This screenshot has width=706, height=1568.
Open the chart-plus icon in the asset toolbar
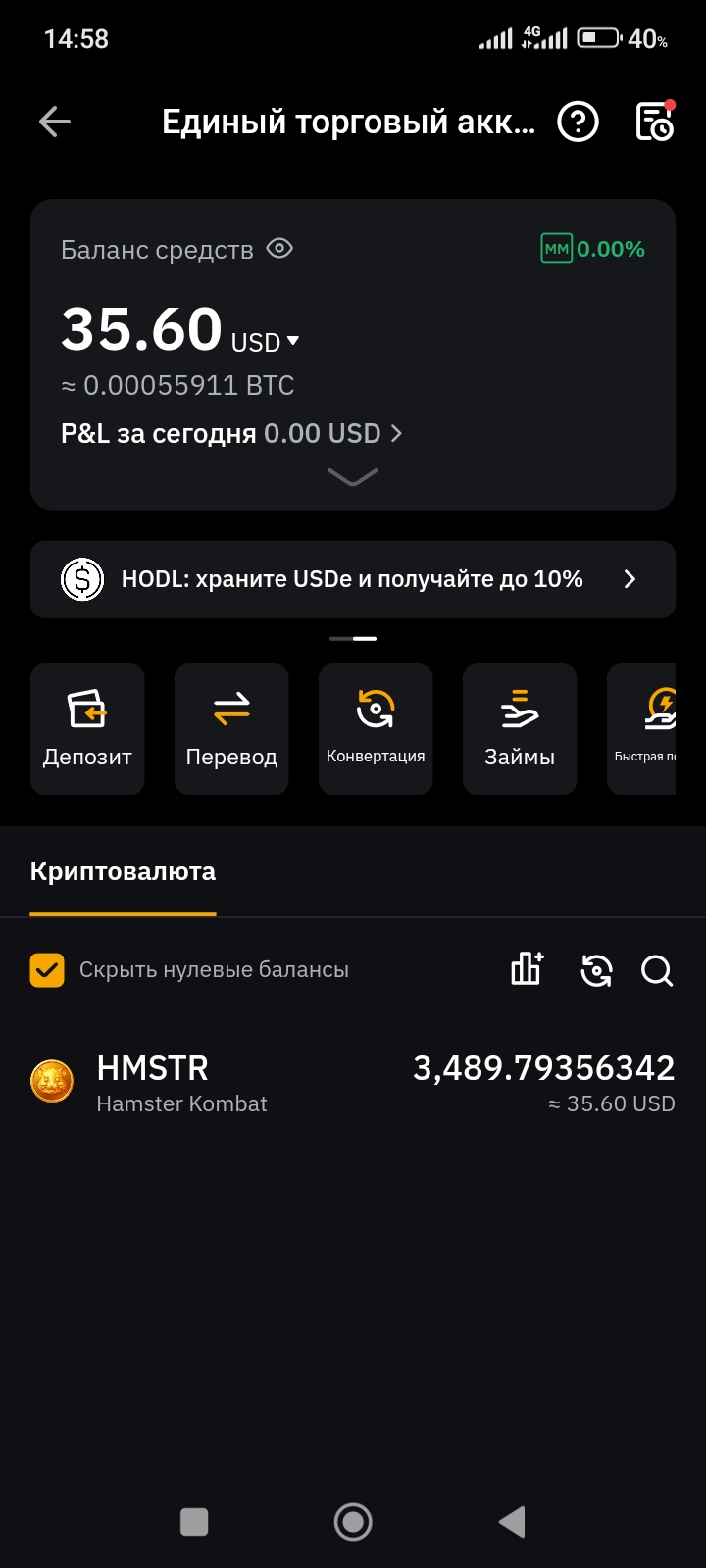point(527,969)
